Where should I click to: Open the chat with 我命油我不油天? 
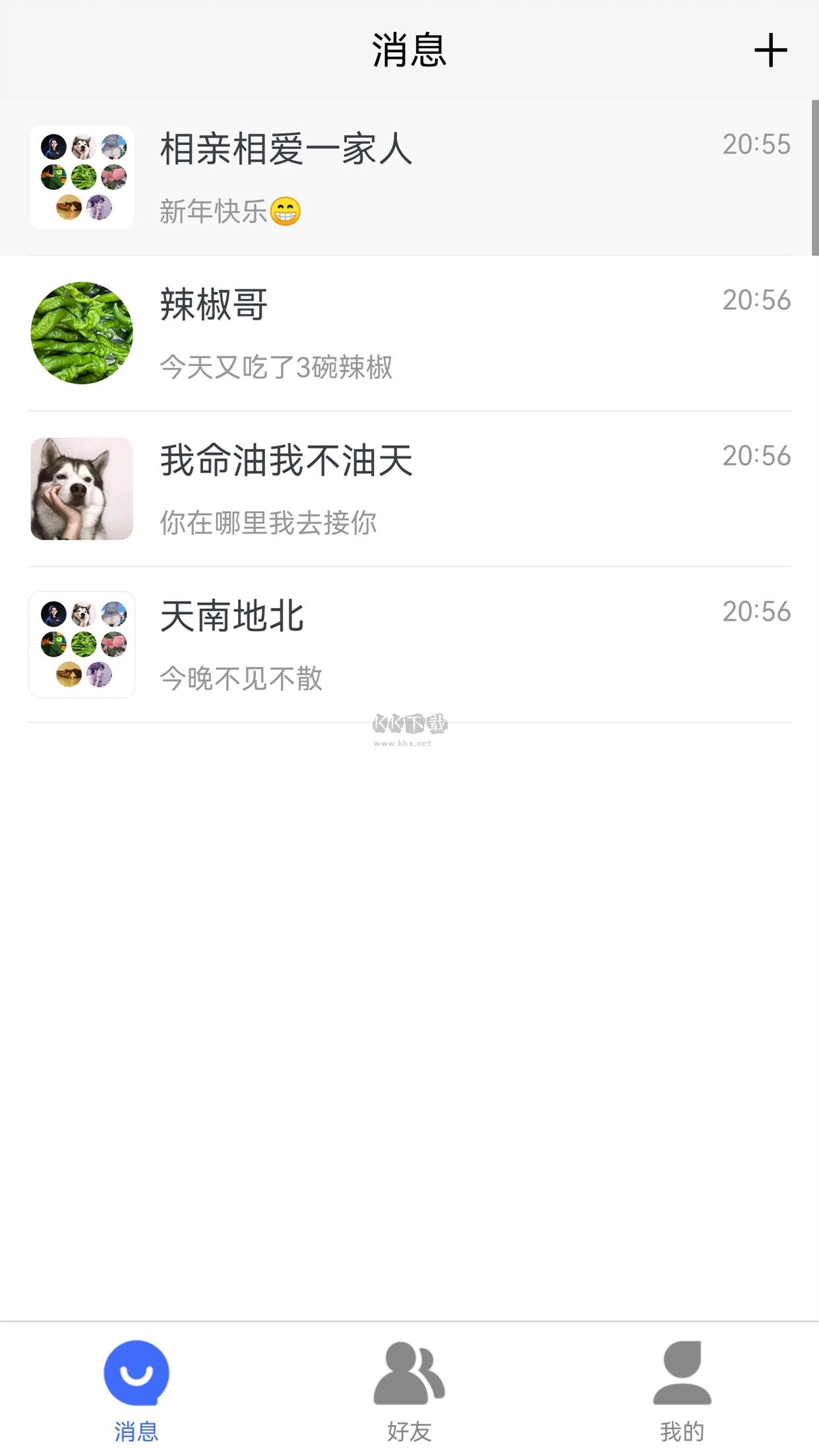409,489
